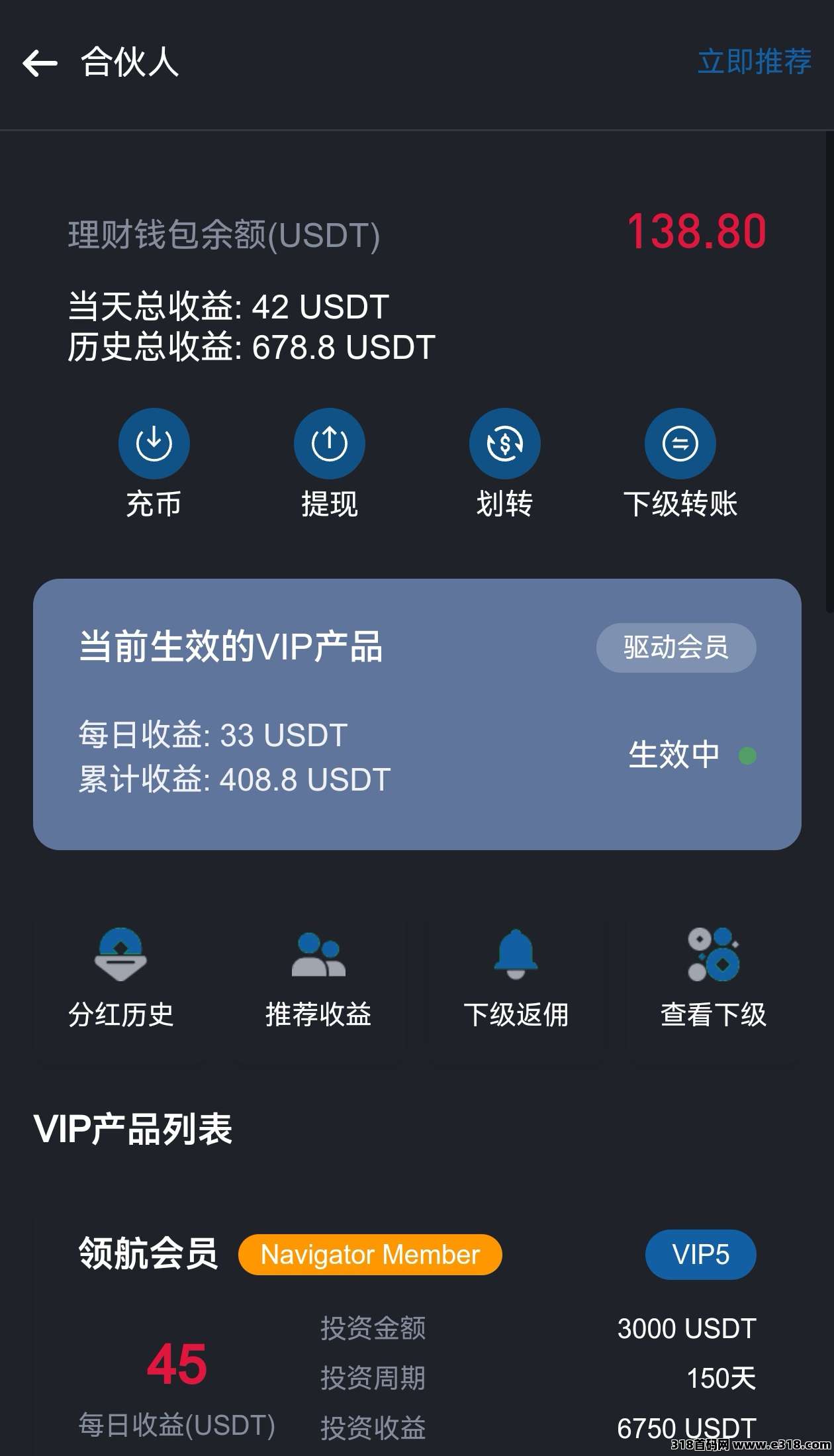834x1456 pixels.
Task: Go back using the arrow icon
Action: tap(40, 64)
